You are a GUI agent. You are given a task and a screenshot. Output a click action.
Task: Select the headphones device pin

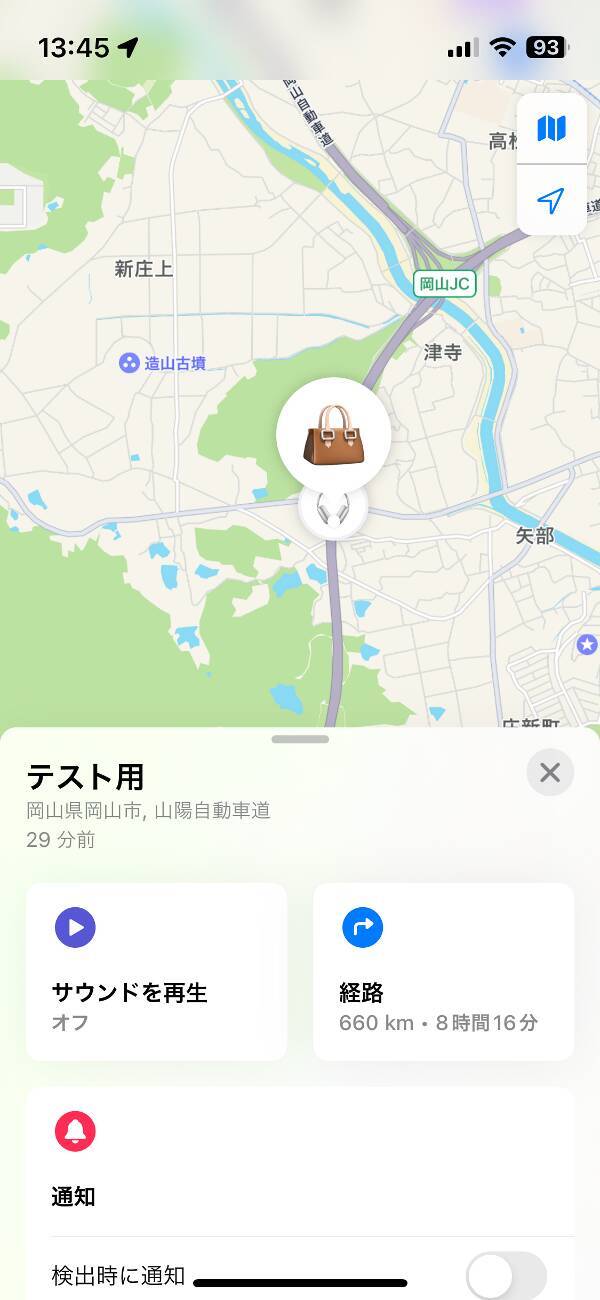(333, 511)
